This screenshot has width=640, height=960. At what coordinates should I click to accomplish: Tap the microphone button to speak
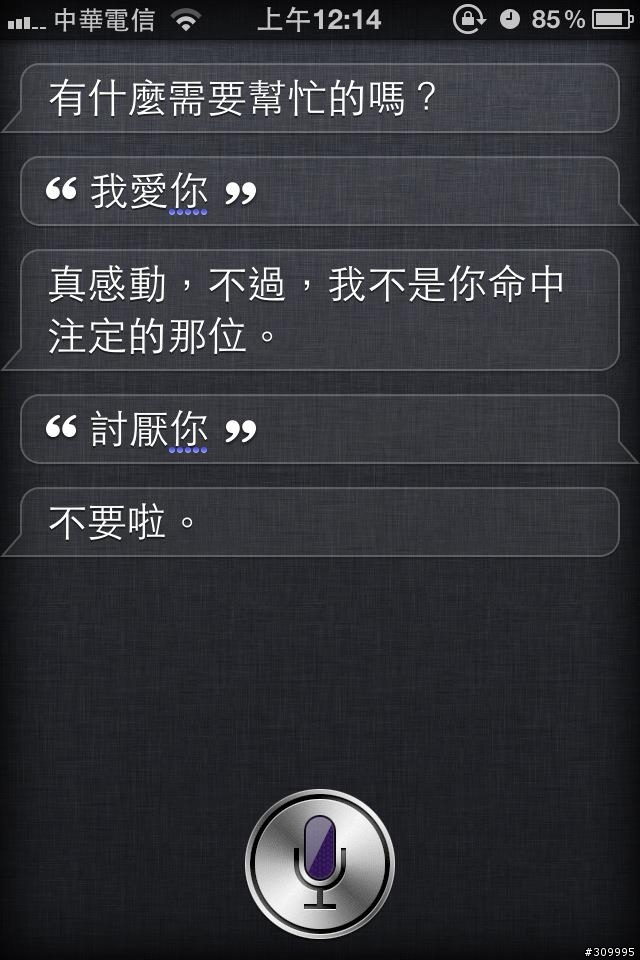point(320,862)
